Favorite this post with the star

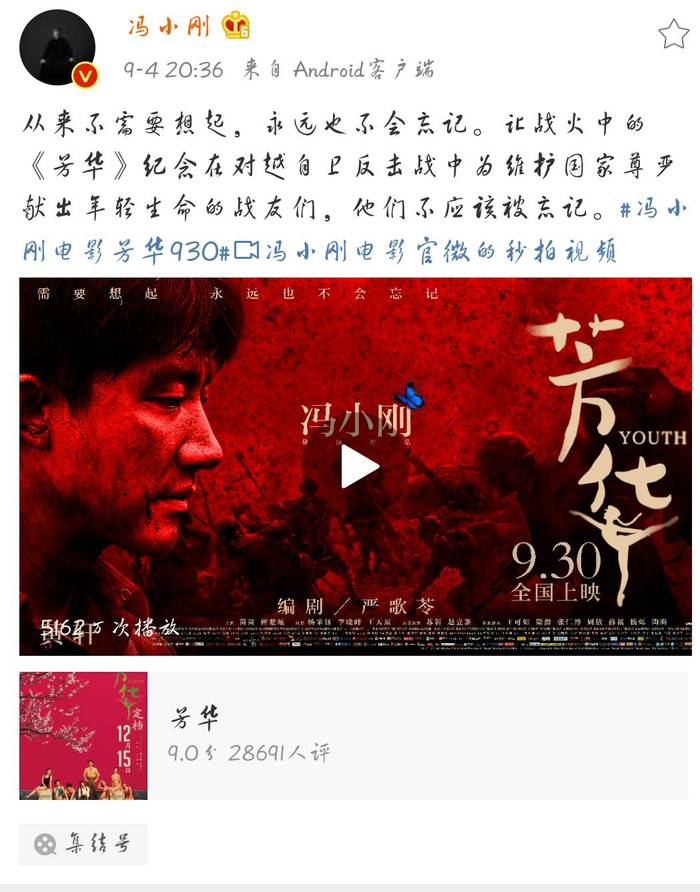tap(673, 34)
